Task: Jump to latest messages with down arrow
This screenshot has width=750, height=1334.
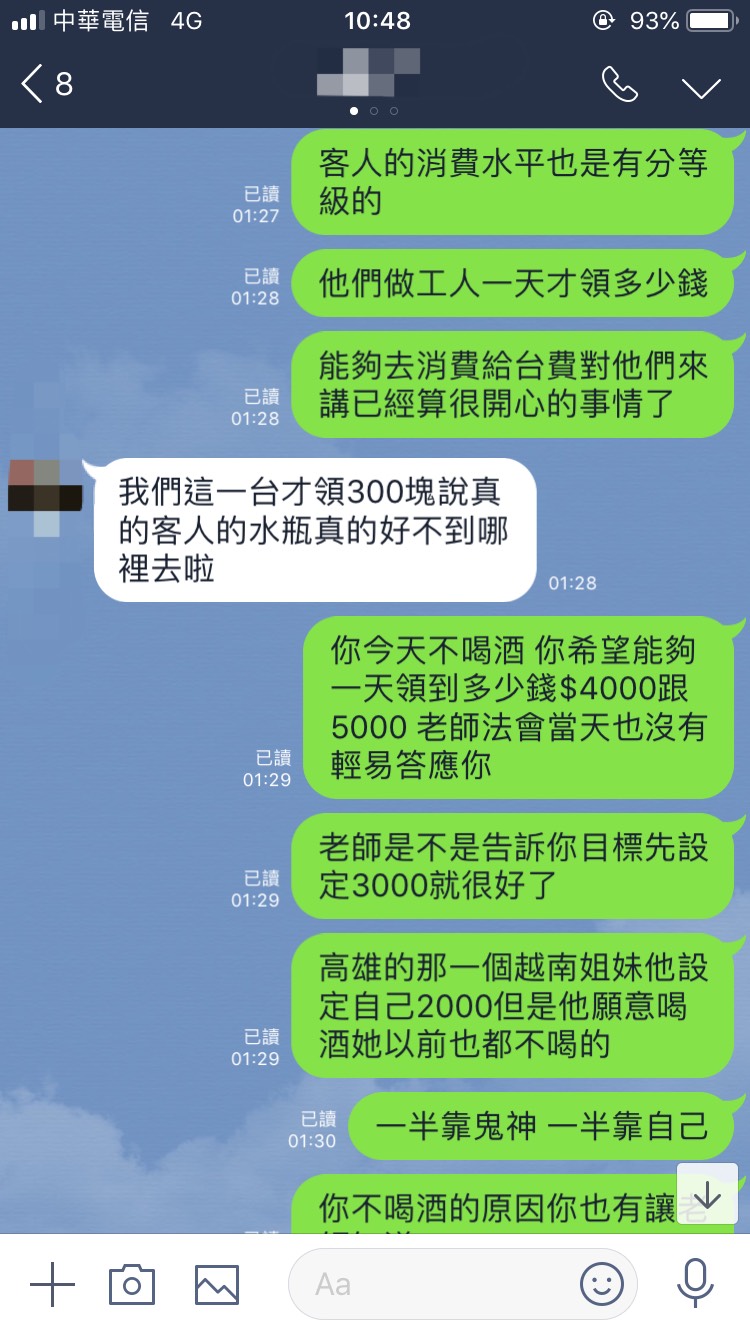Action: pos(707,1196)
